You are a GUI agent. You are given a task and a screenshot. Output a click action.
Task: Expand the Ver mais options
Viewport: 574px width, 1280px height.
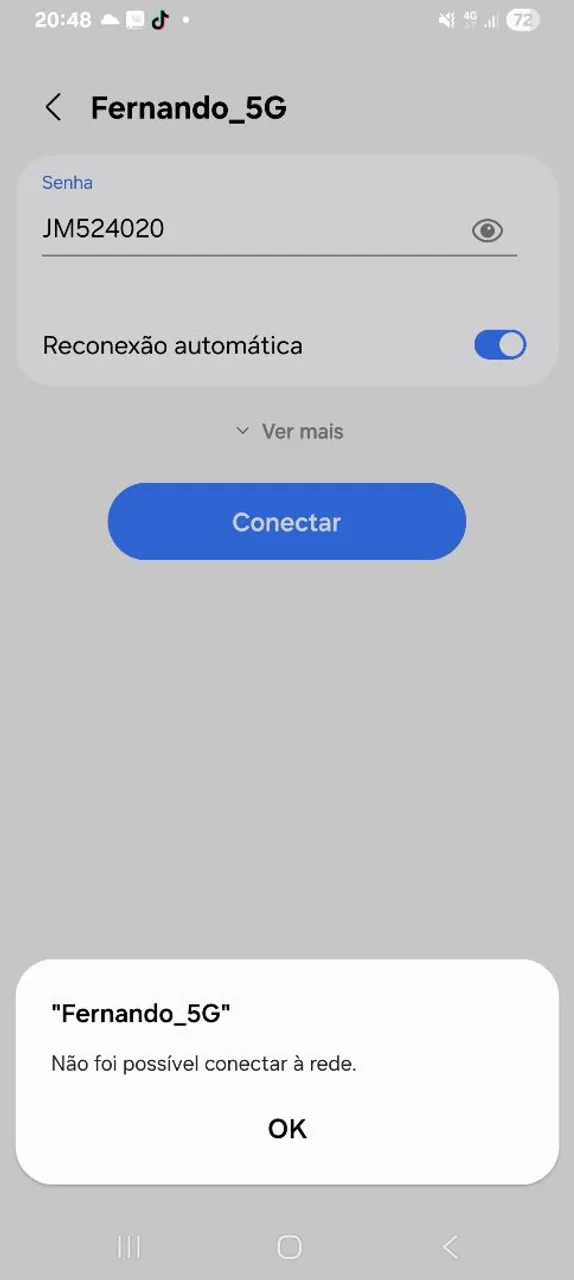(289, 431)
